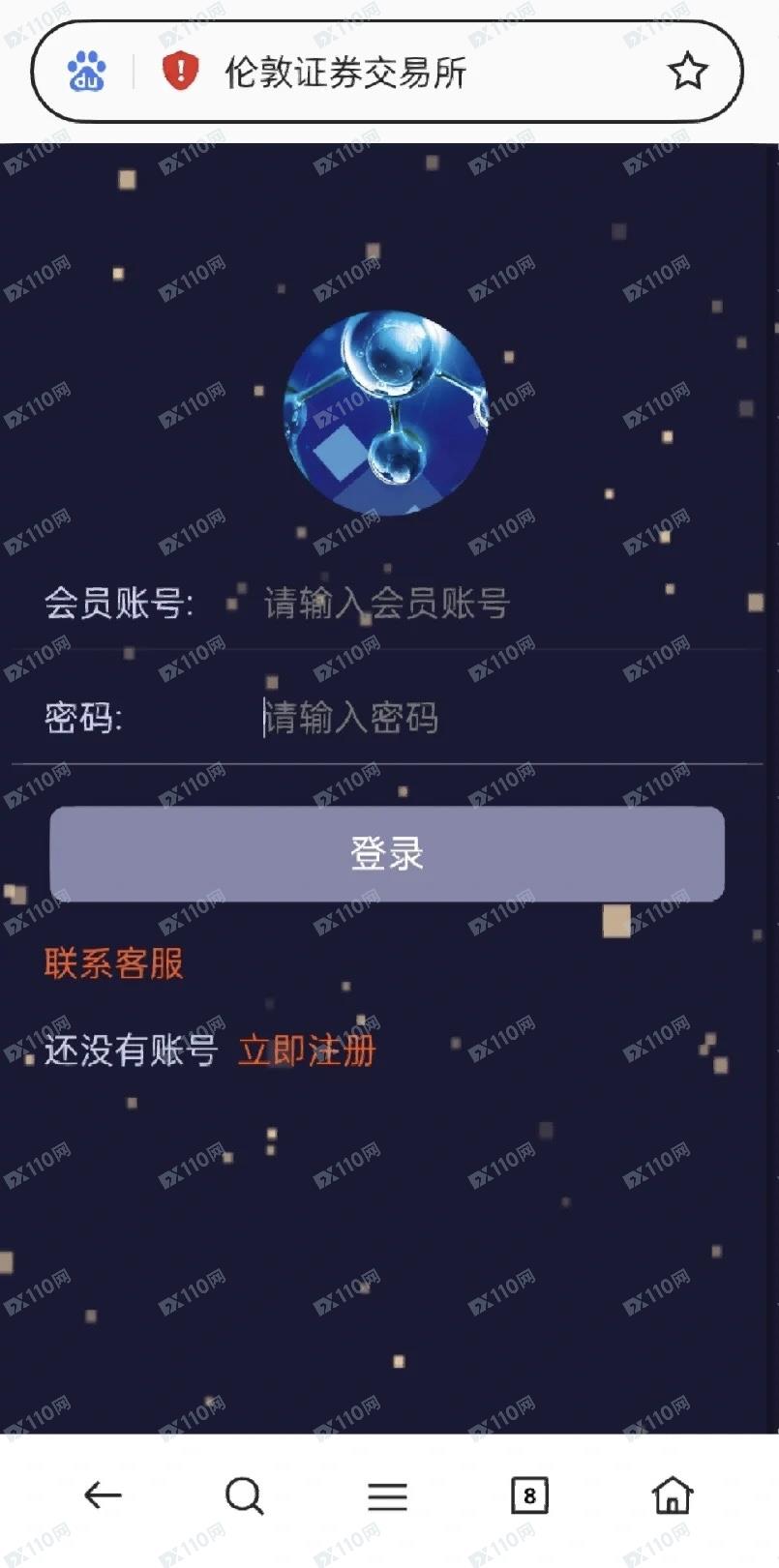The image size is (779, 1568).
Task: Tap the 登录 button
Action: [x=387, y=854]
